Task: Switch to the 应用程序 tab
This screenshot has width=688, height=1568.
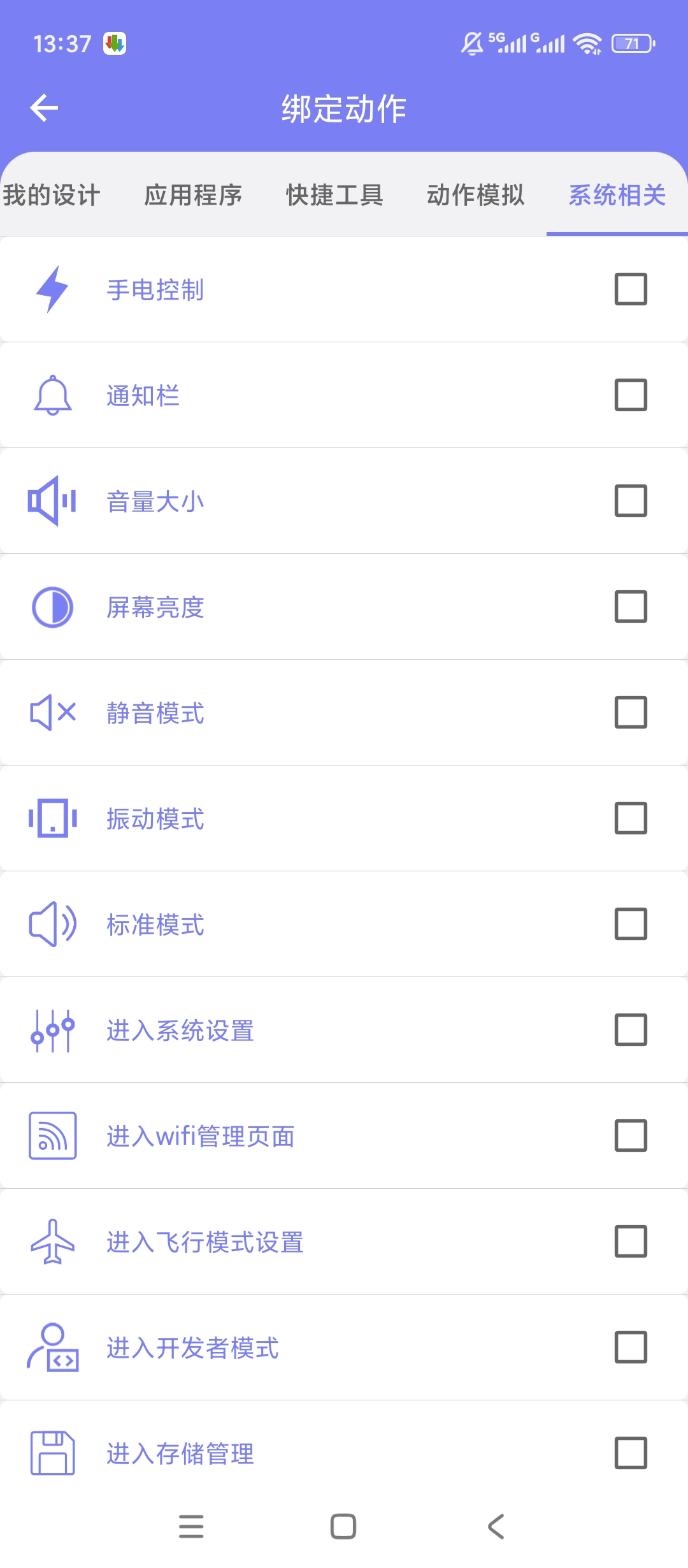Action: click(193, 195)
